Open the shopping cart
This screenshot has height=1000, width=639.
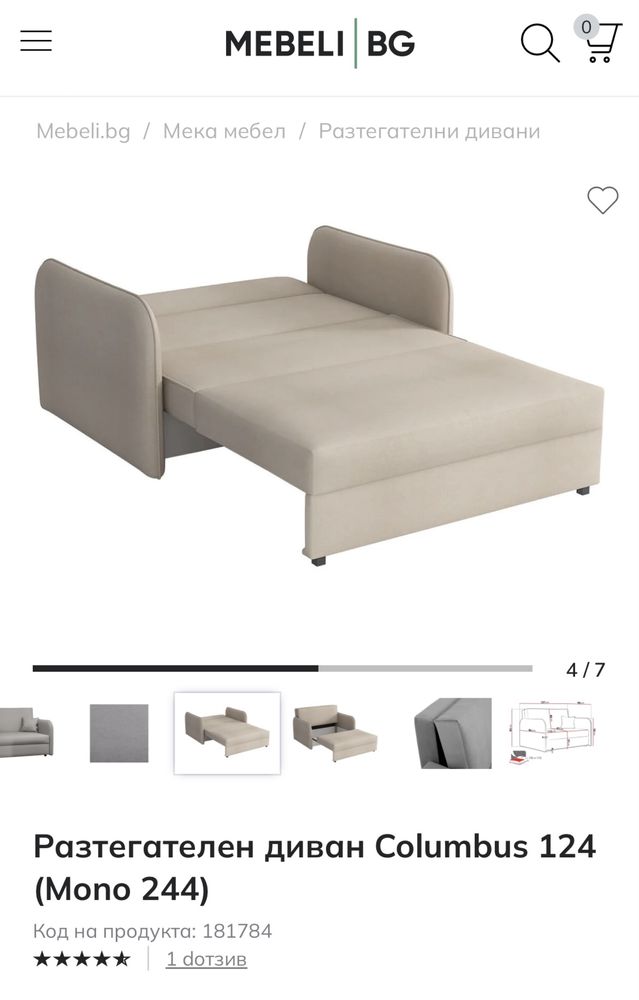[597, 42]
